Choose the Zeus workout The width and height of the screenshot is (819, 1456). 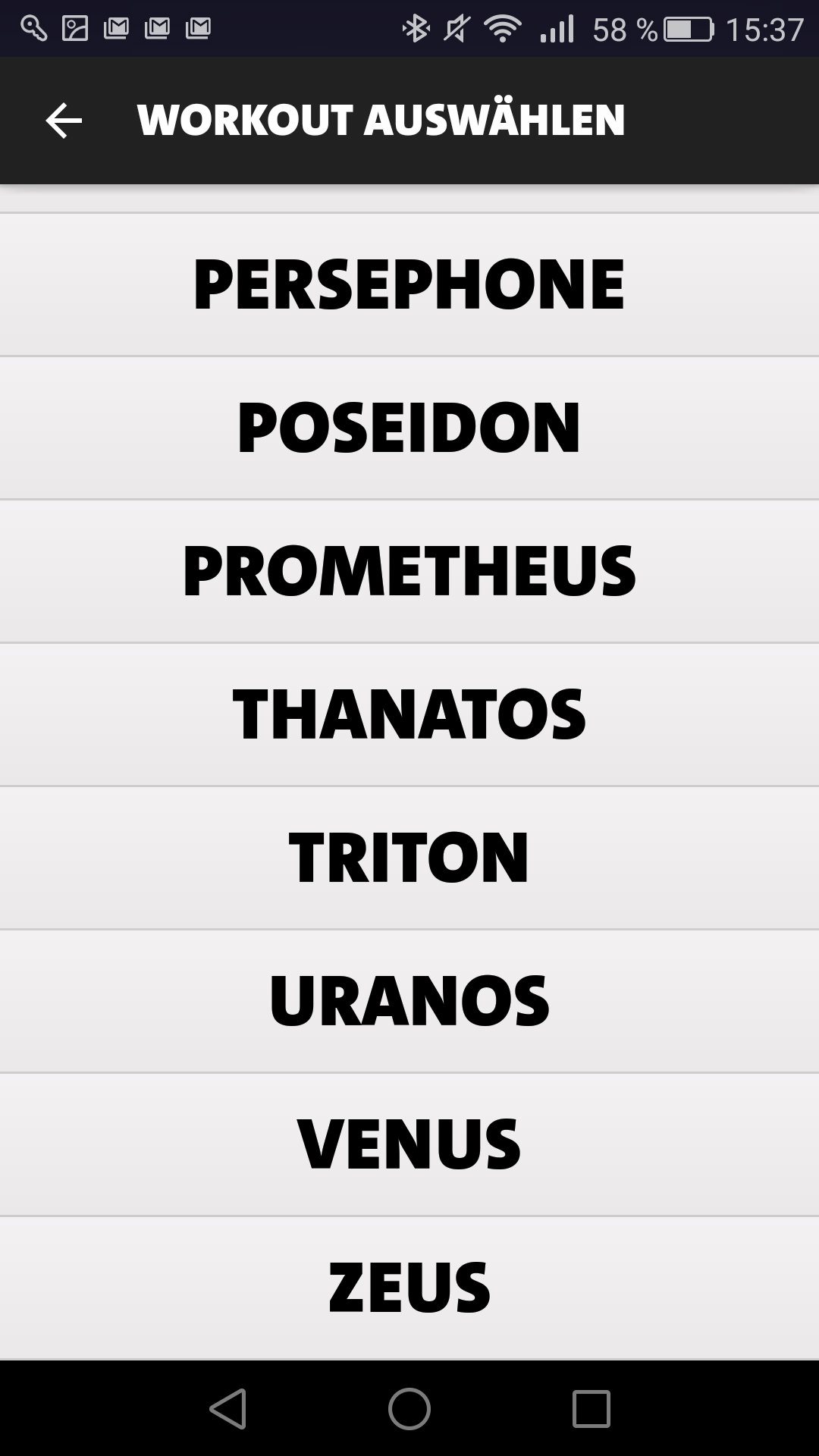409,1288
